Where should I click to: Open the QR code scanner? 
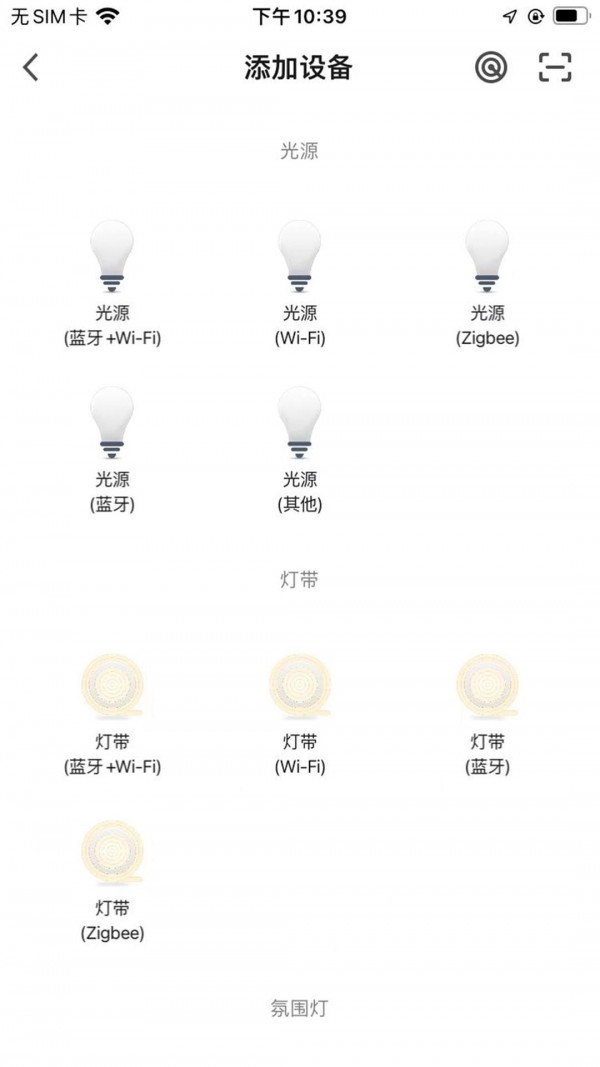coord(555,68)
